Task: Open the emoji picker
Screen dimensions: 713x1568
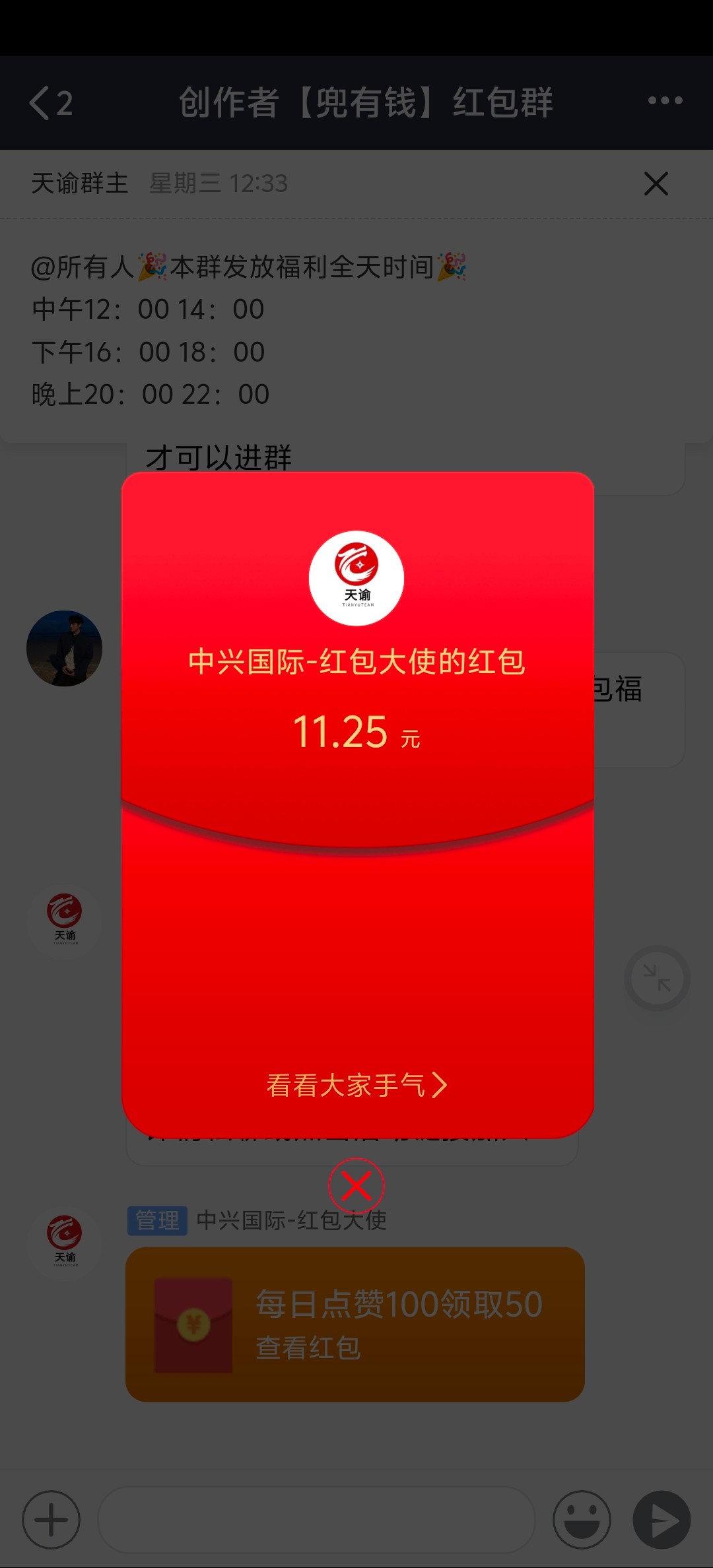Action: click(x=582, y=1520)
